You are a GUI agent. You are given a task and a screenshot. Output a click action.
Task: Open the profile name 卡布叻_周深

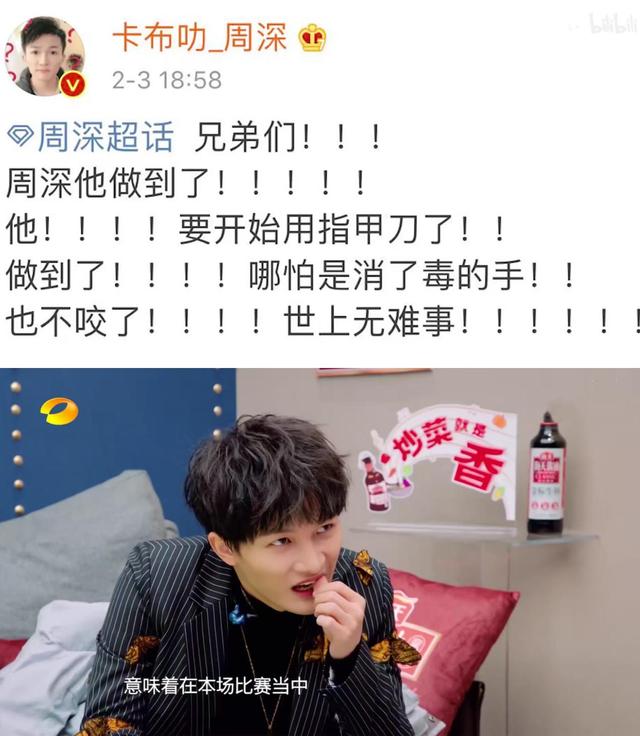[199, 37]
